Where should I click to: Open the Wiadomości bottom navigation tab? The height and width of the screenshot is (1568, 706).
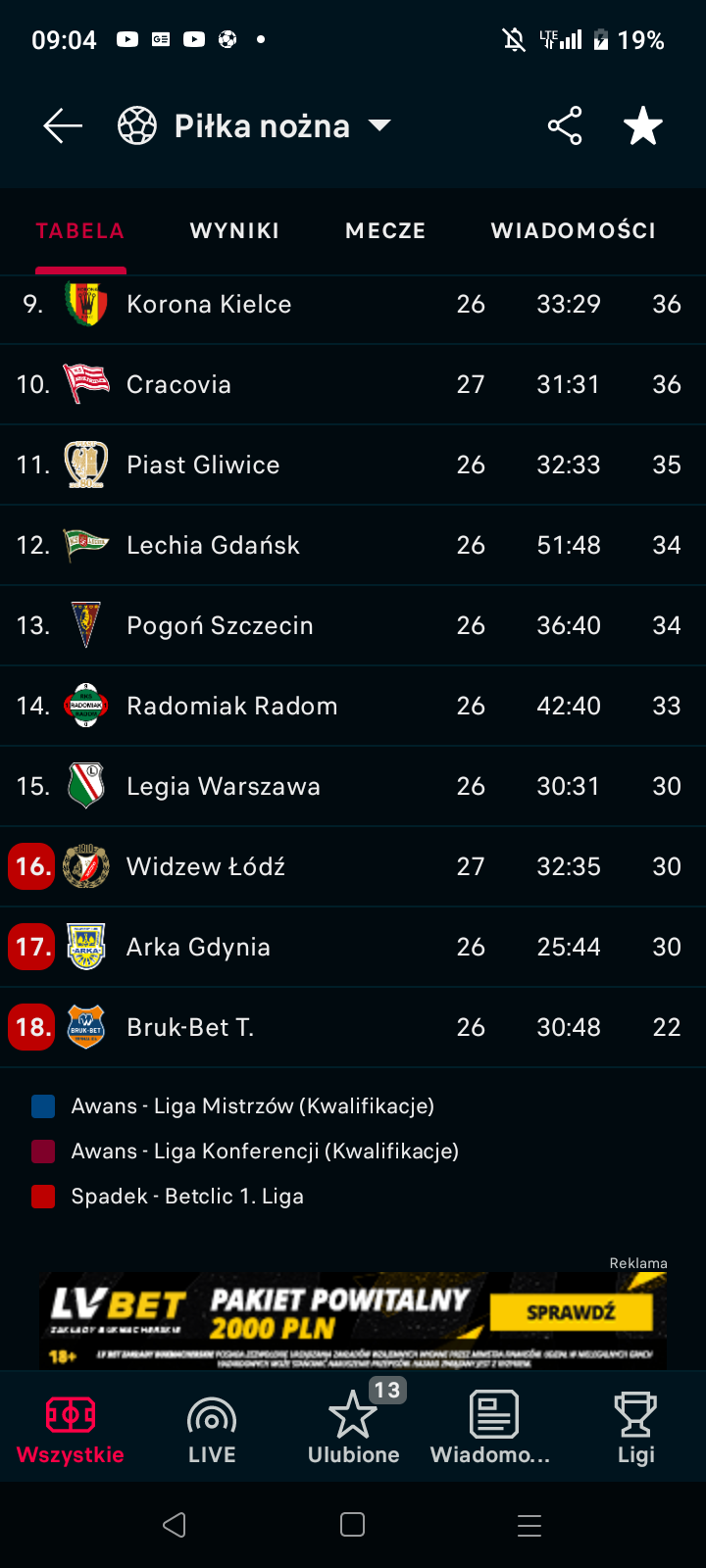pyautogui.click(x=493, y=1429)
